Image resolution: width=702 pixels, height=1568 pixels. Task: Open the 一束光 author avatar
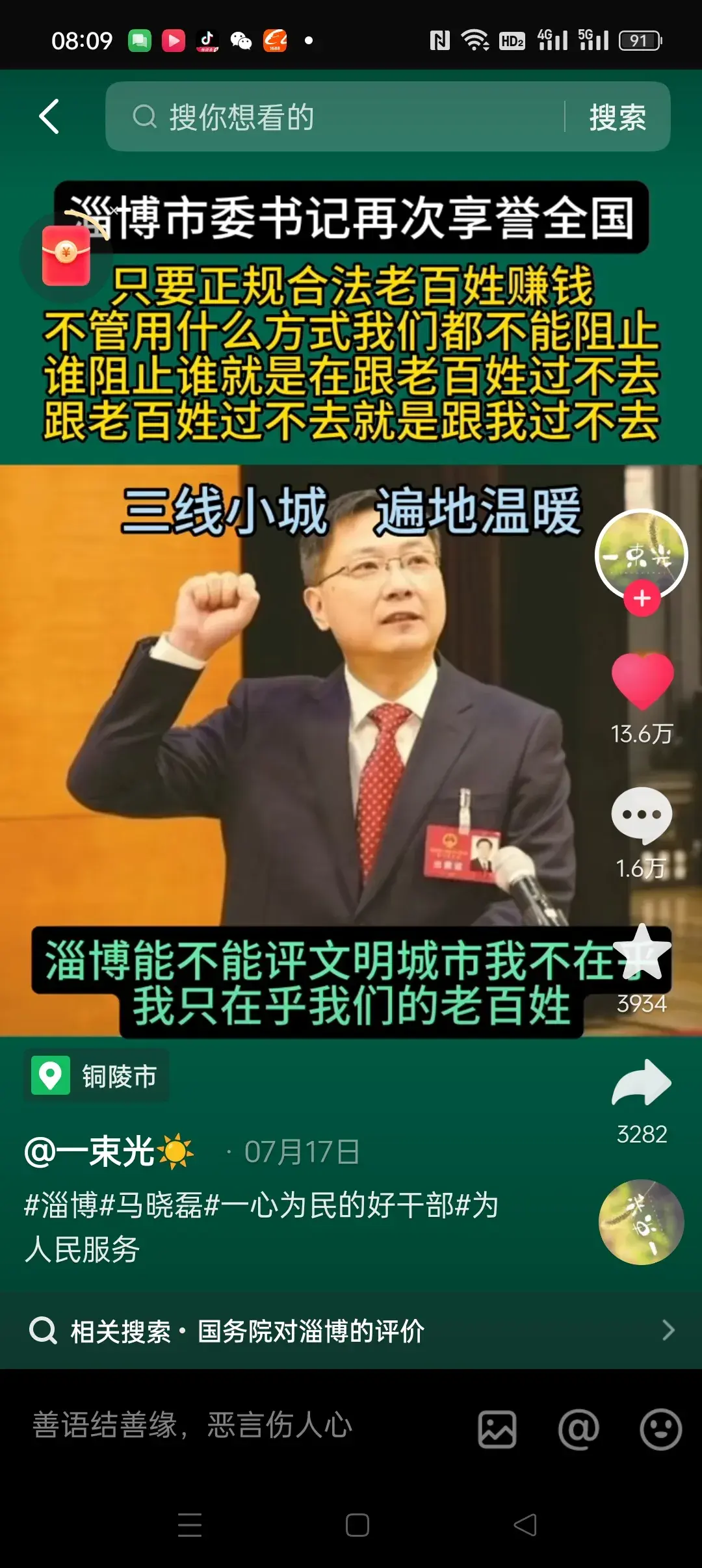tap(641, 553)
